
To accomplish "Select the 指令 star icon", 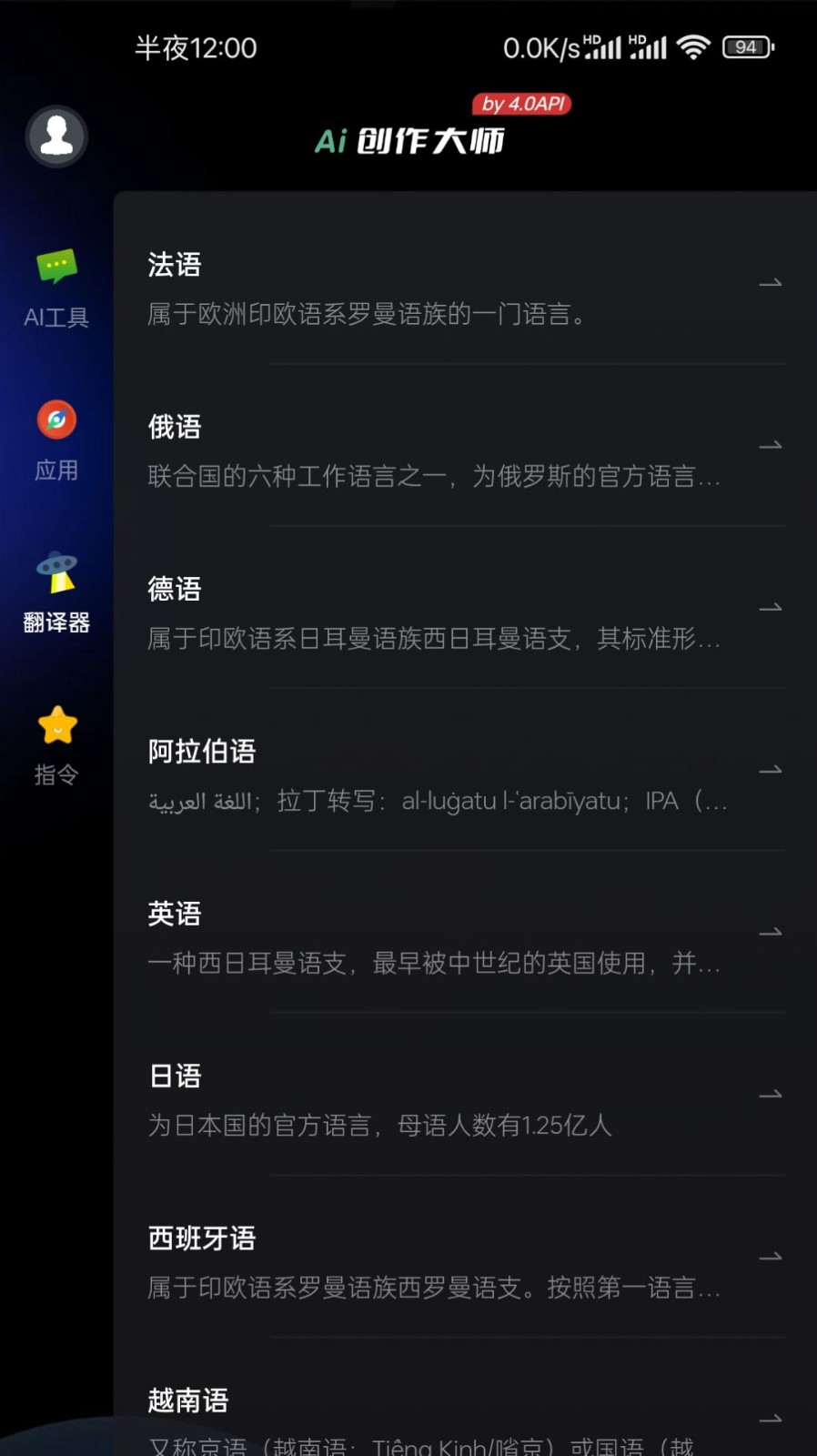I will tap(56, 725).
